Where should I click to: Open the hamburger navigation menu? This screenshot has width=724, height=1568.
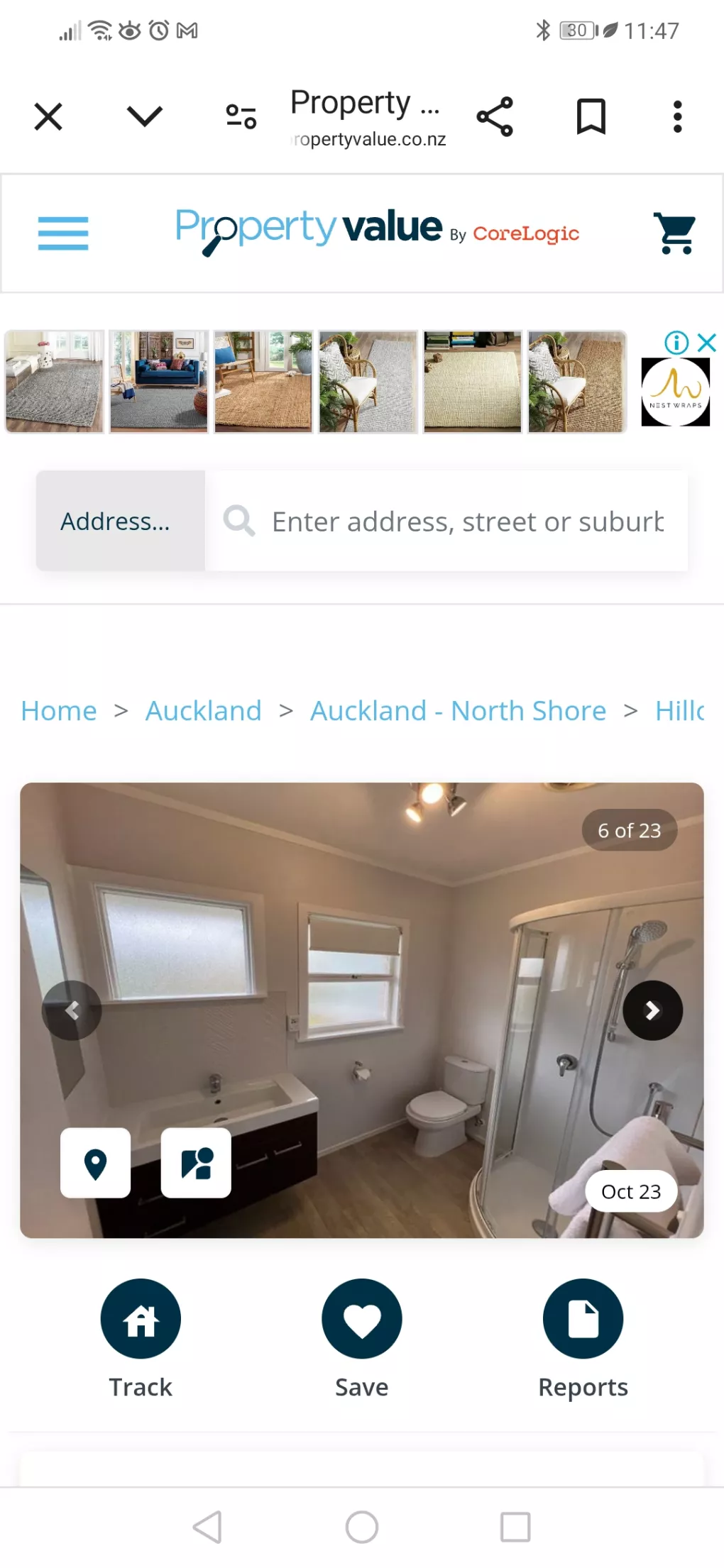[63, 233]
